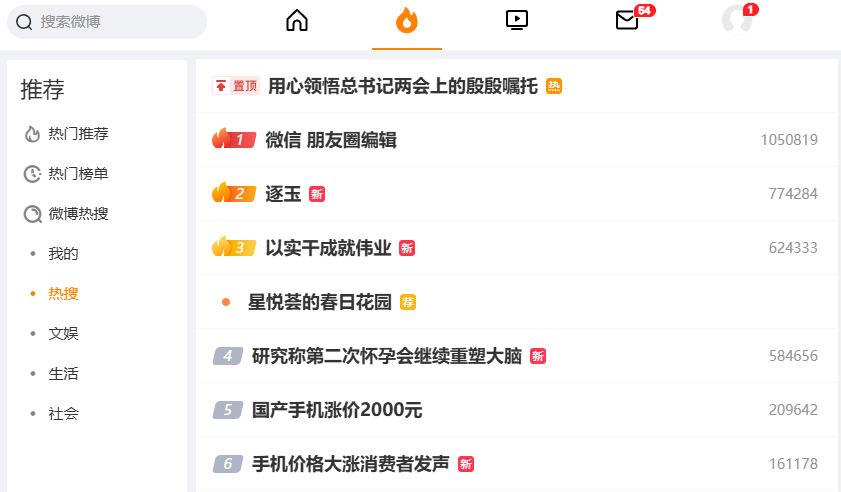This screenshot has width=841, height=492.
Task: Switch to the 我的 category
Action: click(x=63, y=254)
